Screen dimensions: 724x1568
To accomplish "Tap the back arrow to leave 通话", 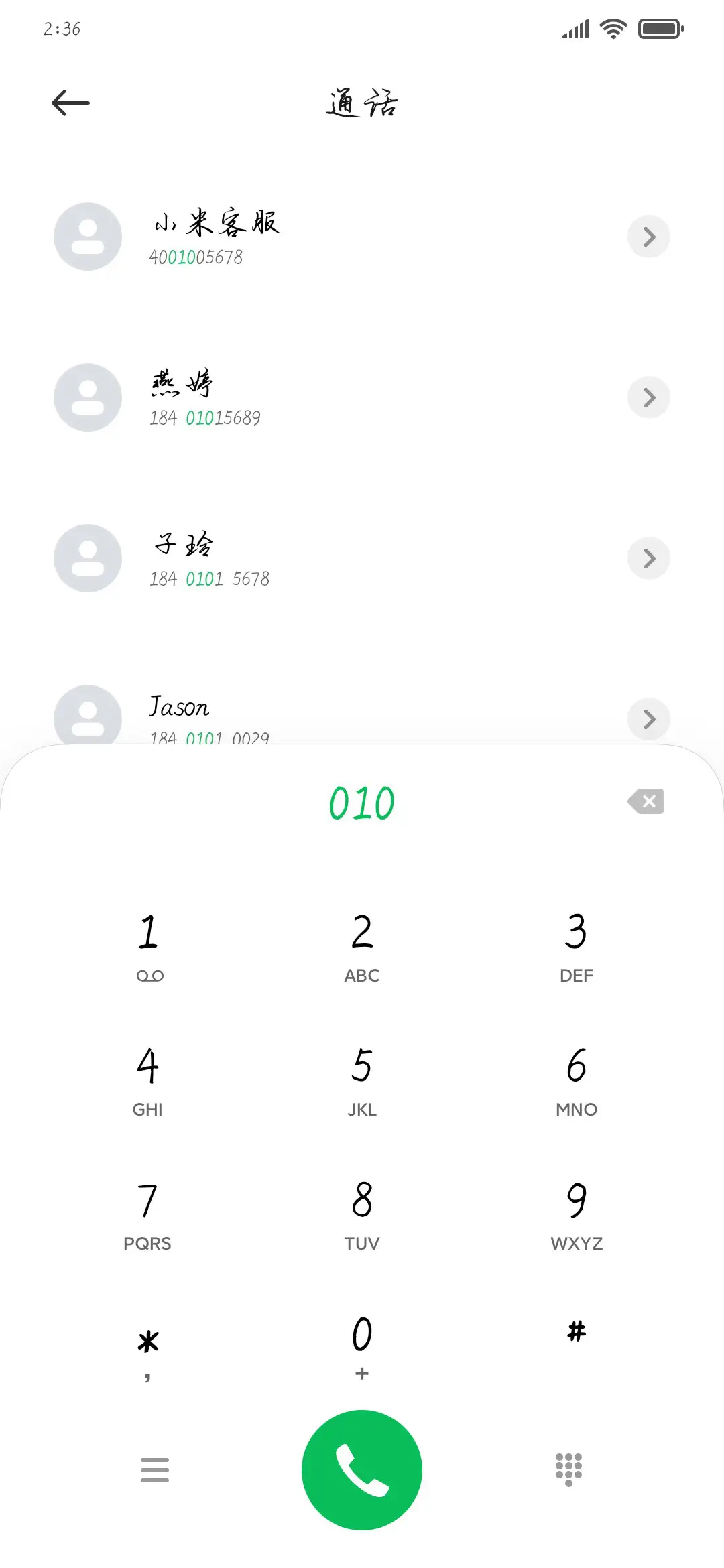I will pos(70,102).
